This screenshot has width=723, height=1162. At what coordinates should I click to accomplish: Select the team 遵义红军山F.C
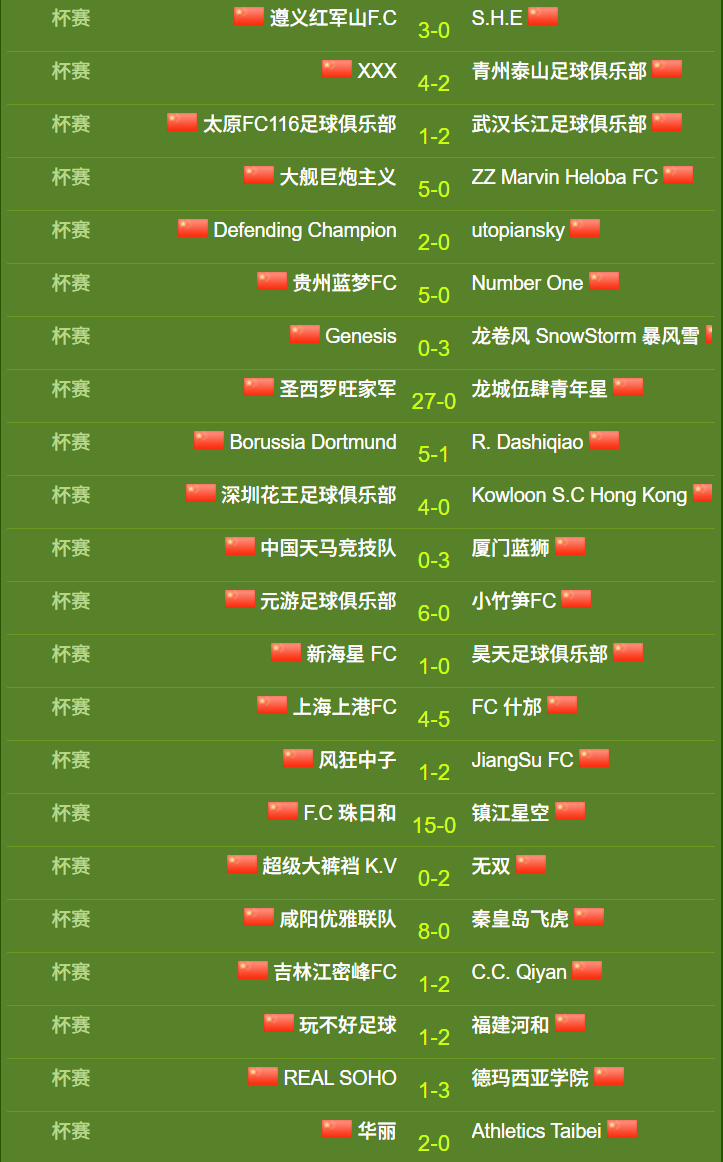click(333, 18)
